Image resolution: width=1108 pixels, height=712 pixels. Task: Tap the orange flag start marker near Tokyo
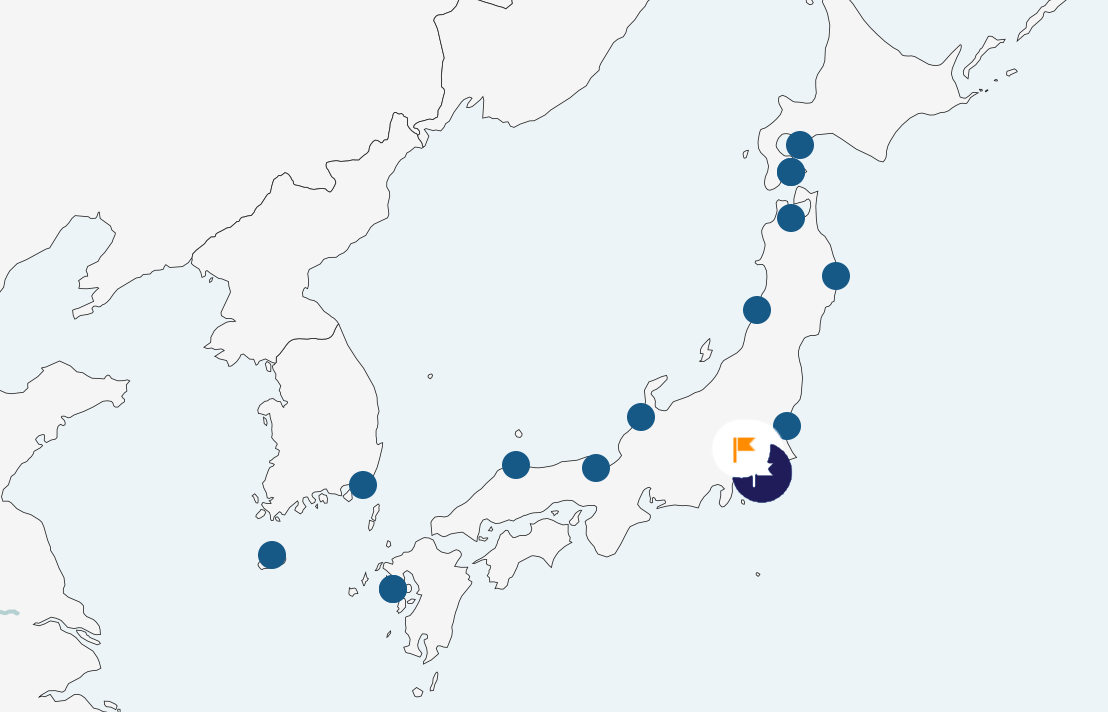(743, 449)
